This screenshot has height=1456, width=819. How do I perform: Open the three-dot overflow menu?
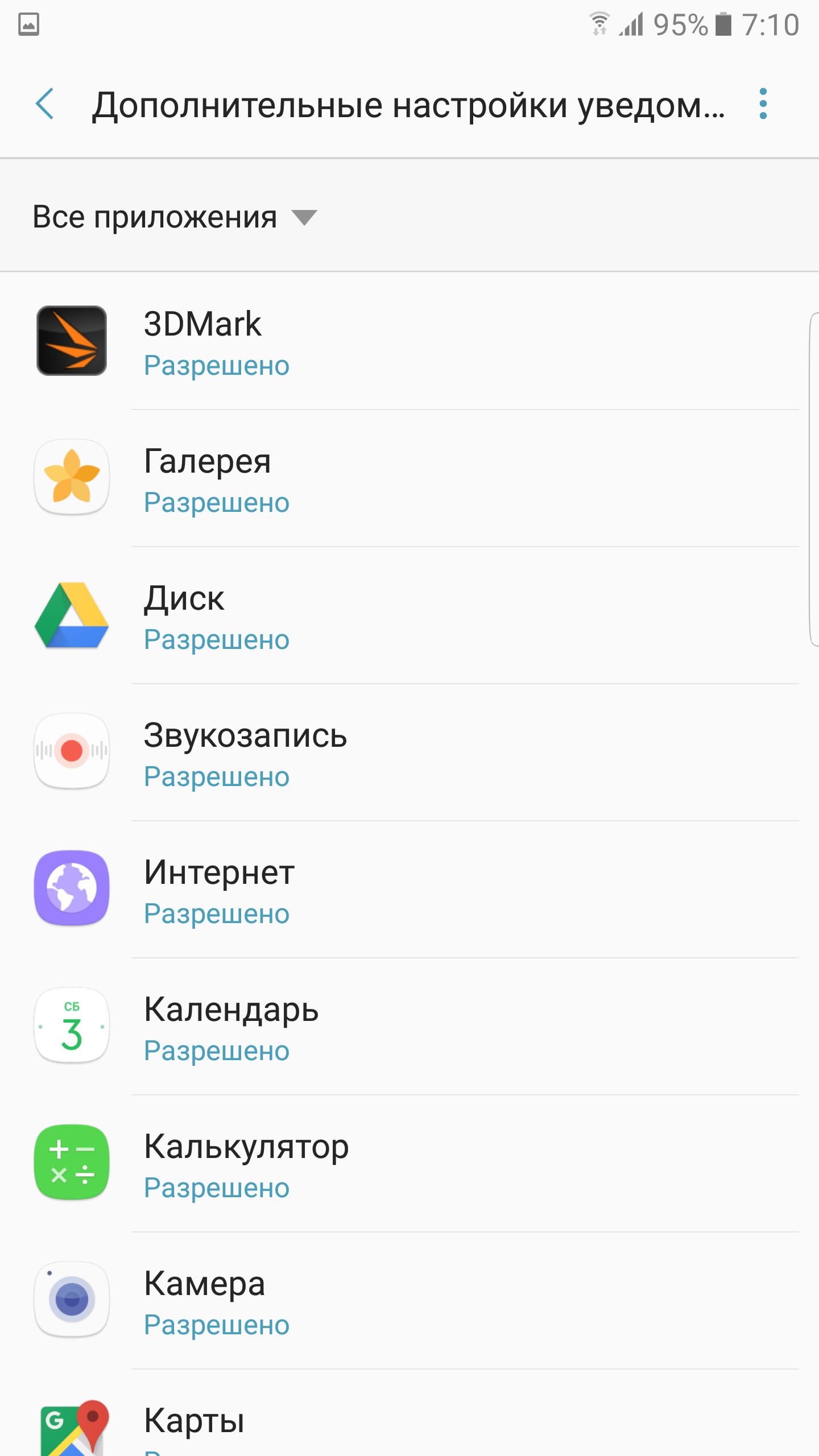tap(763, 104)
